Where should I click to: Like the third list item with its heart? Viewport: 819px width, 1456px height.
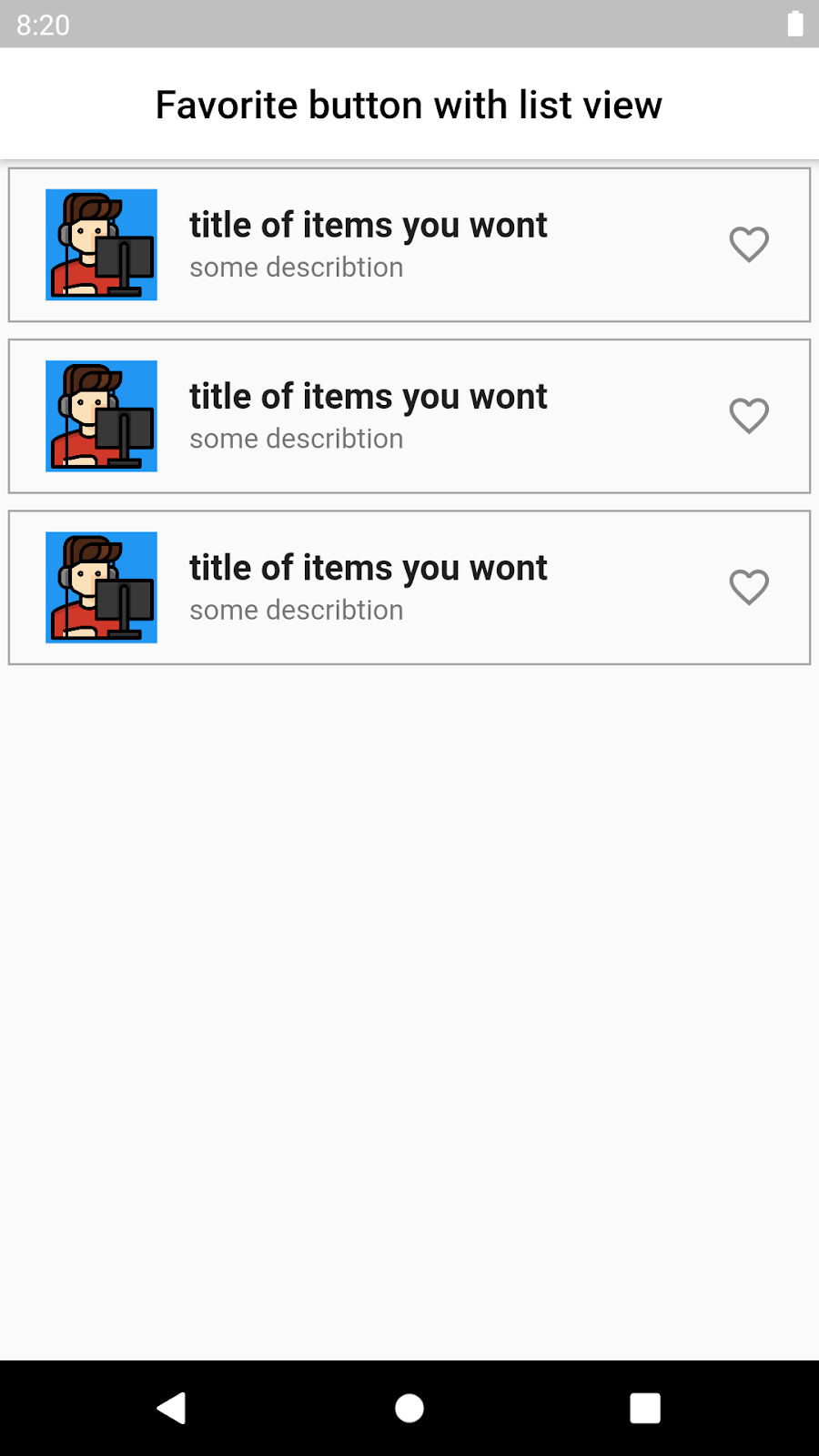click(749, 587)
